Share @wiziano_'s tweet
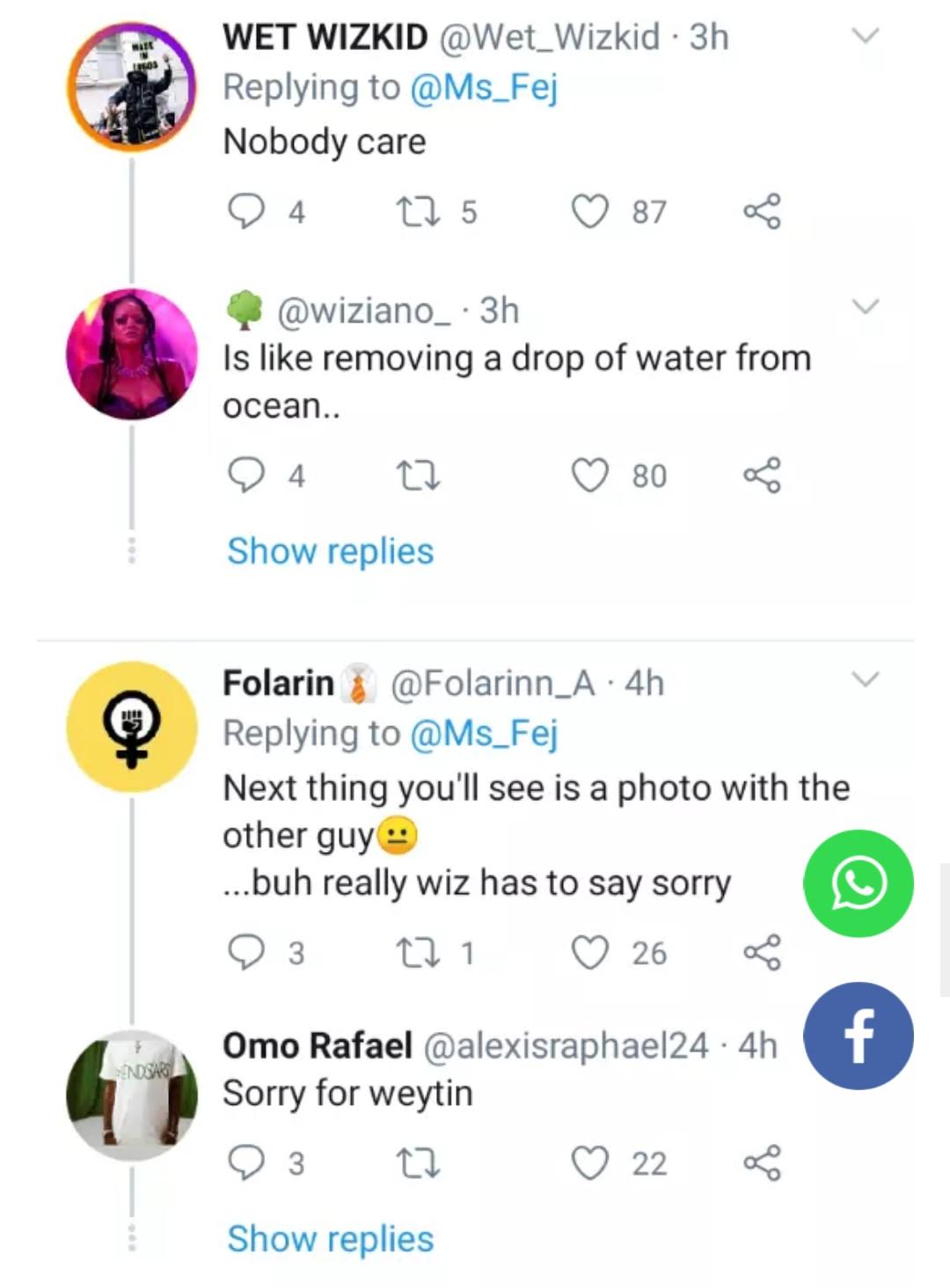 (x=762, y=476)
